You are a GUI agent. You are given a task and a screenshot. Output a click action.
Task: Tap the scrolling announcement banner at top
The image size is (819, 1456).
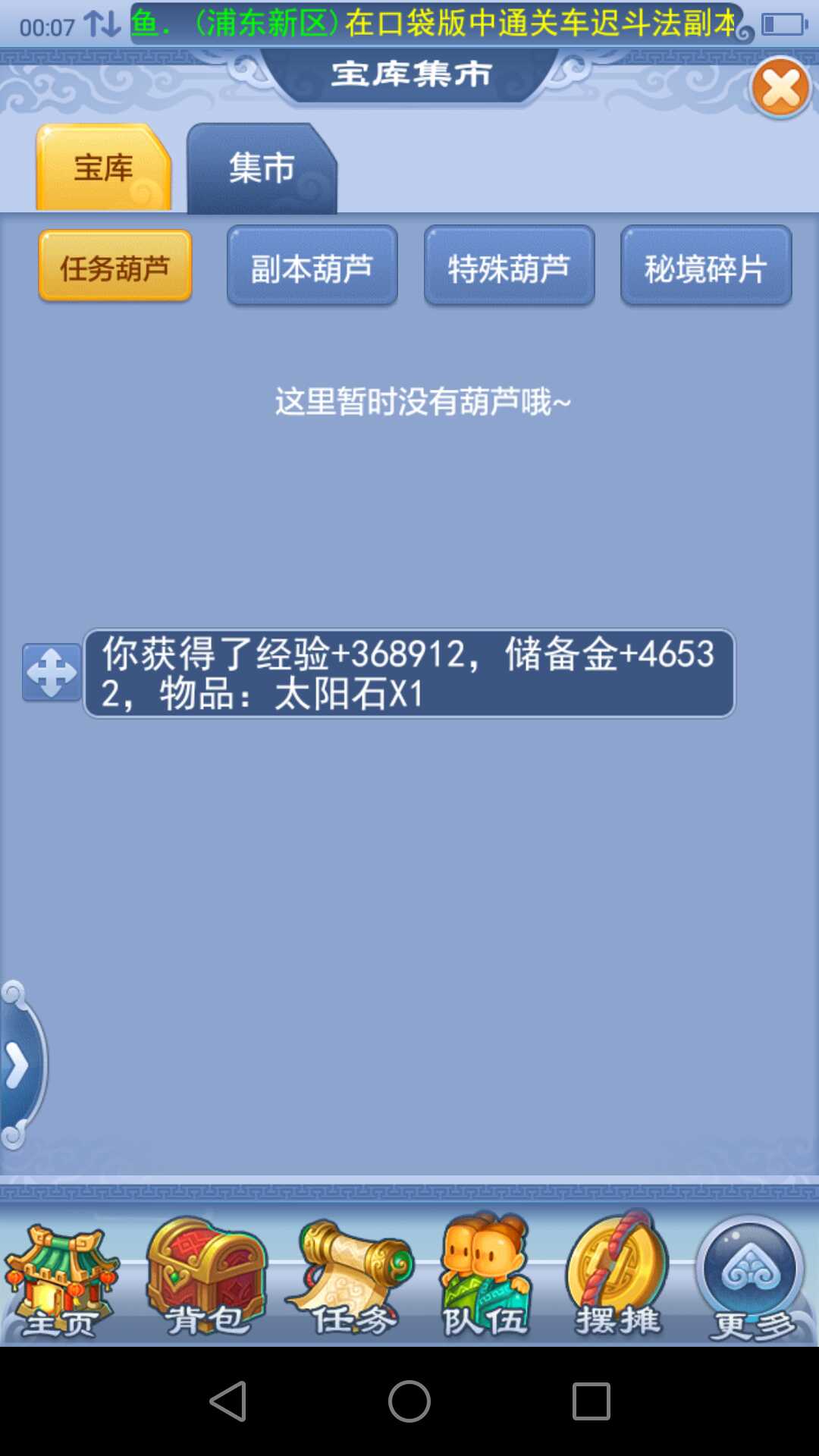click(x=436, y=24)
